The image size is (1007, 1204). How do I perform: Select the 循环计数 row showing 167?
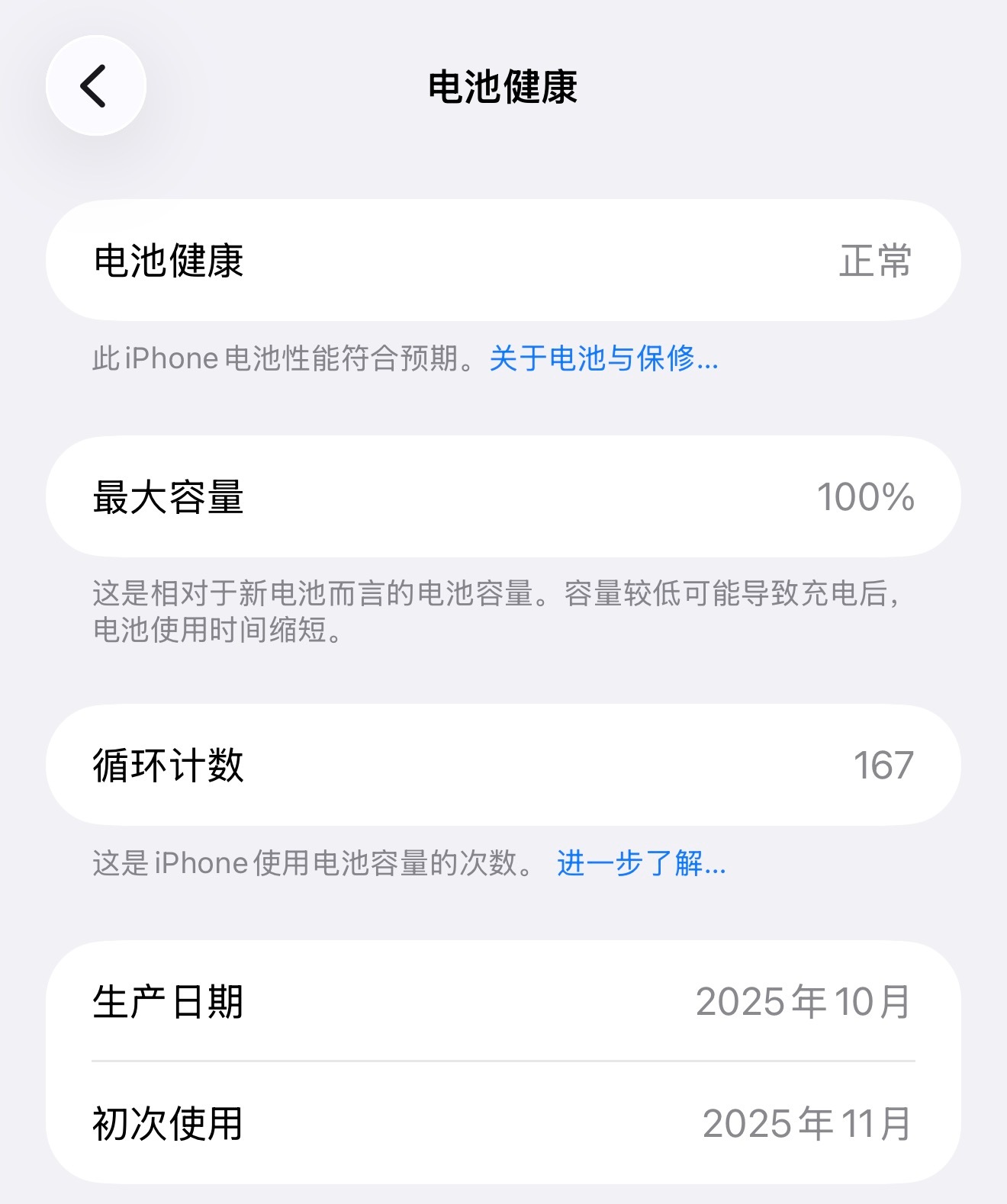tap(504, 766)
